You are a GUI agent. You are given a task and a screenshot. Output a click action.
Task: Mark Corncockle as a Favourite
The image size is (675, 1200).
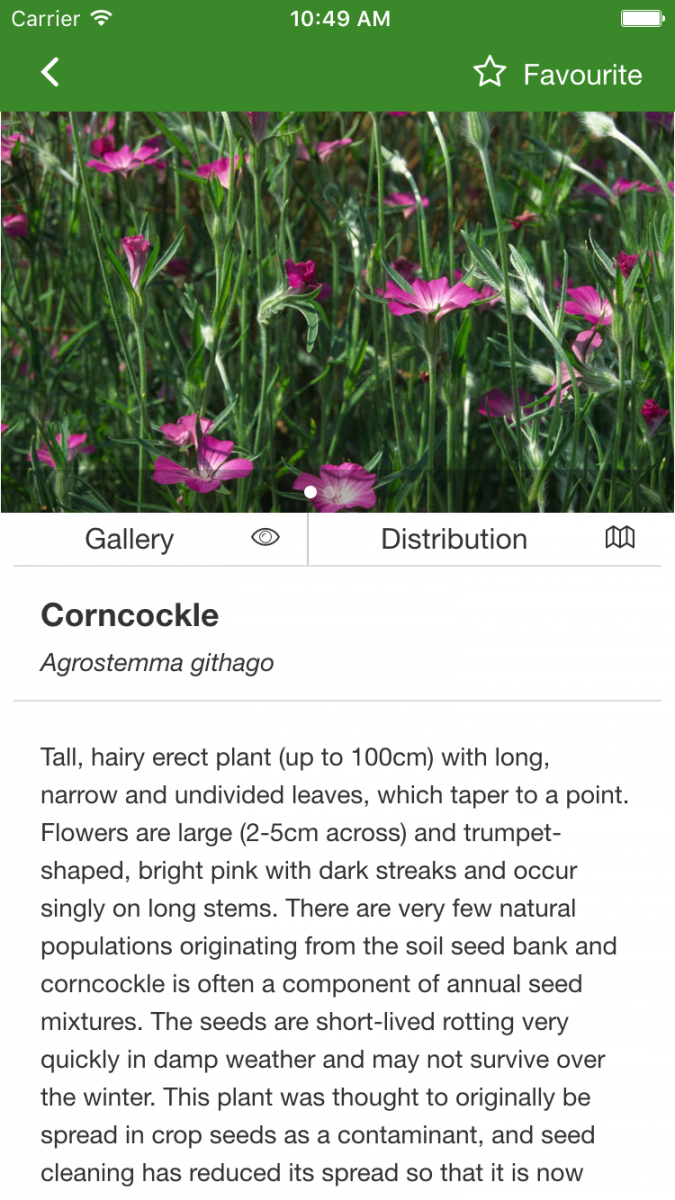click(558, 74)
